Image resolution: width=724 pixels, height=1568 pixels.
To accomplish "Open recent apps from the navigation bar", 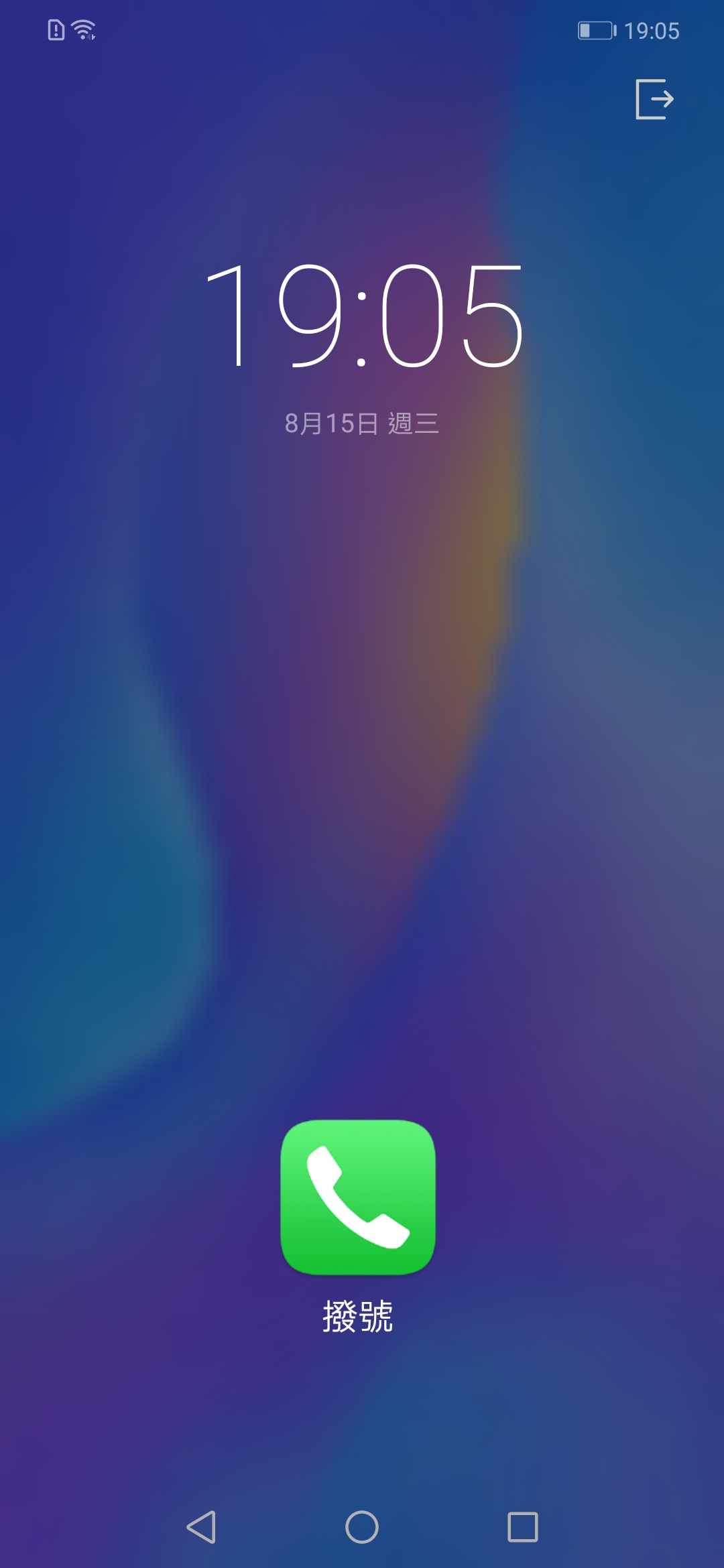I will point(523,1527).
